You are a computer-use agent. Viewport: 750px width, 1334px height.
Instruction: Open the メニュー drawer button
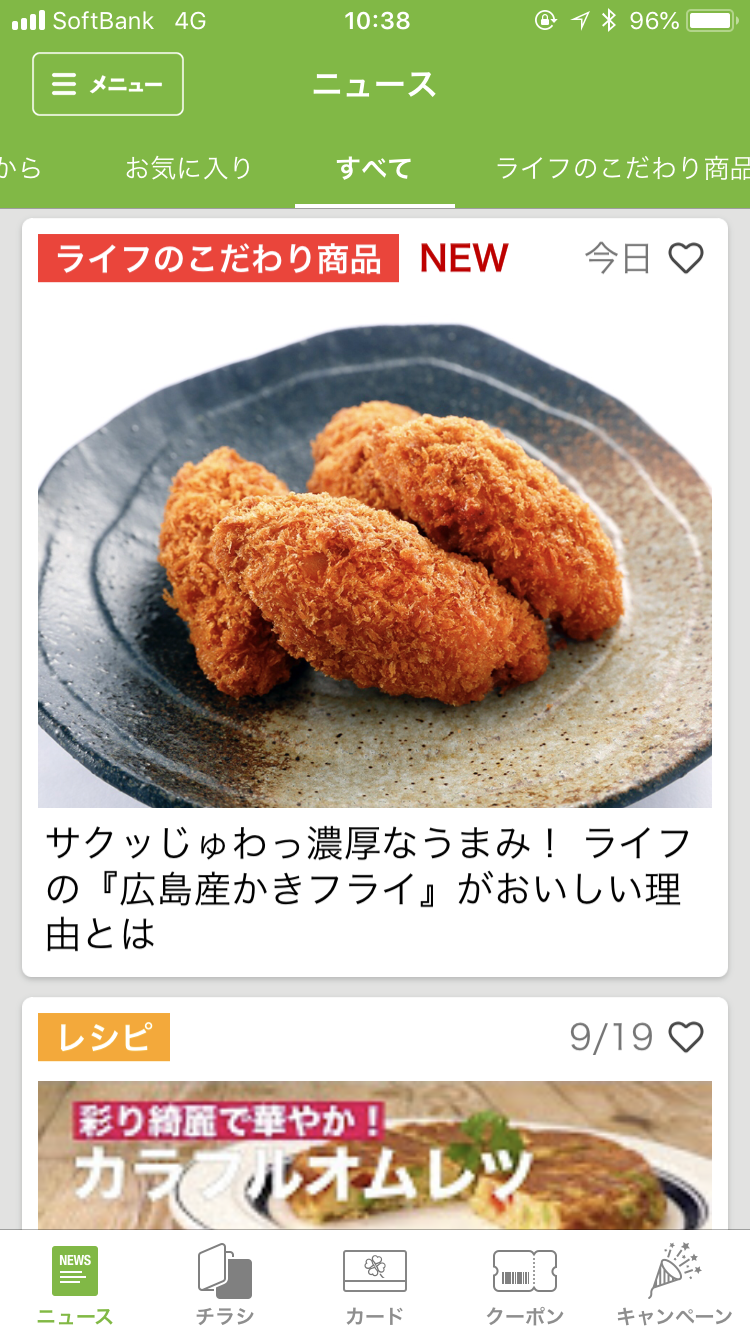108,84
